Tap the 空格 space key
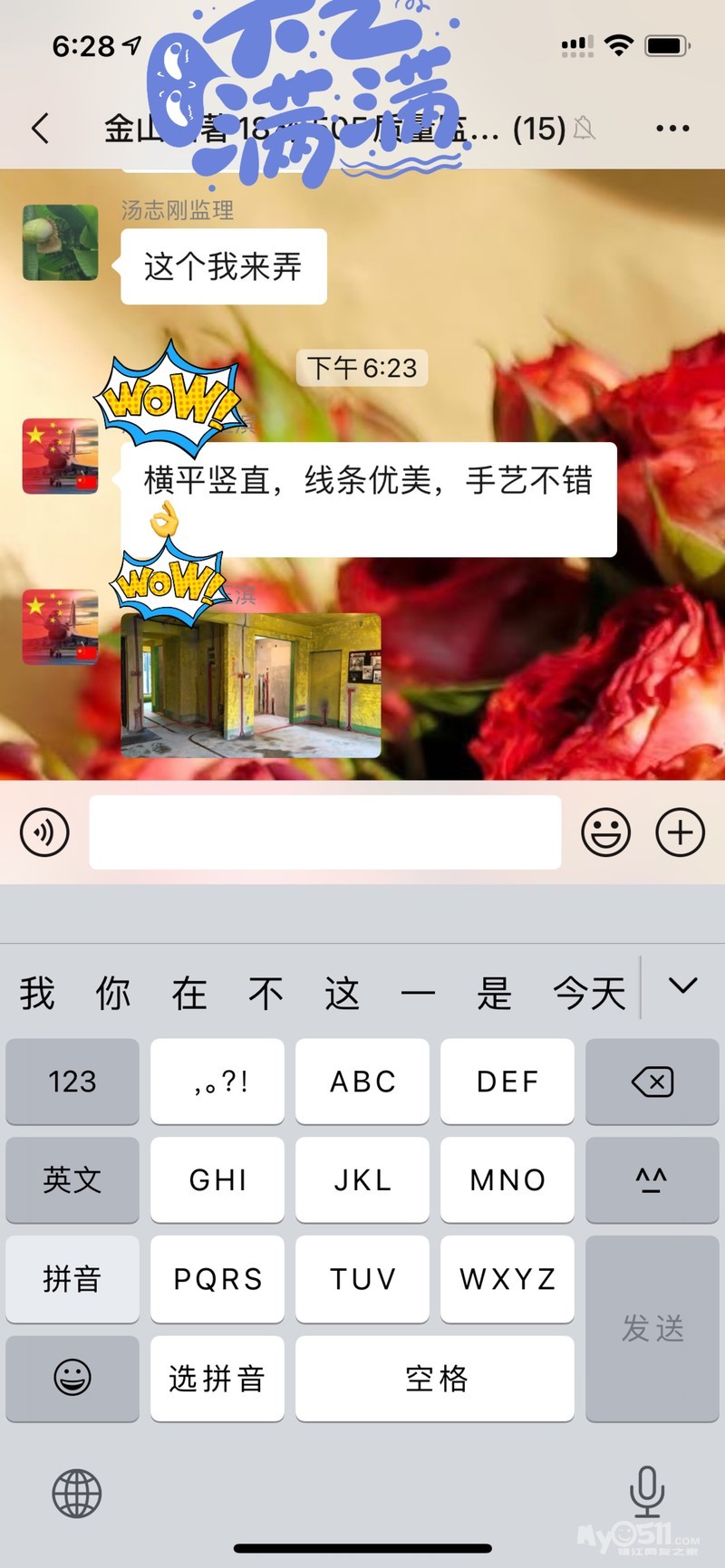 coord(435,1379)
